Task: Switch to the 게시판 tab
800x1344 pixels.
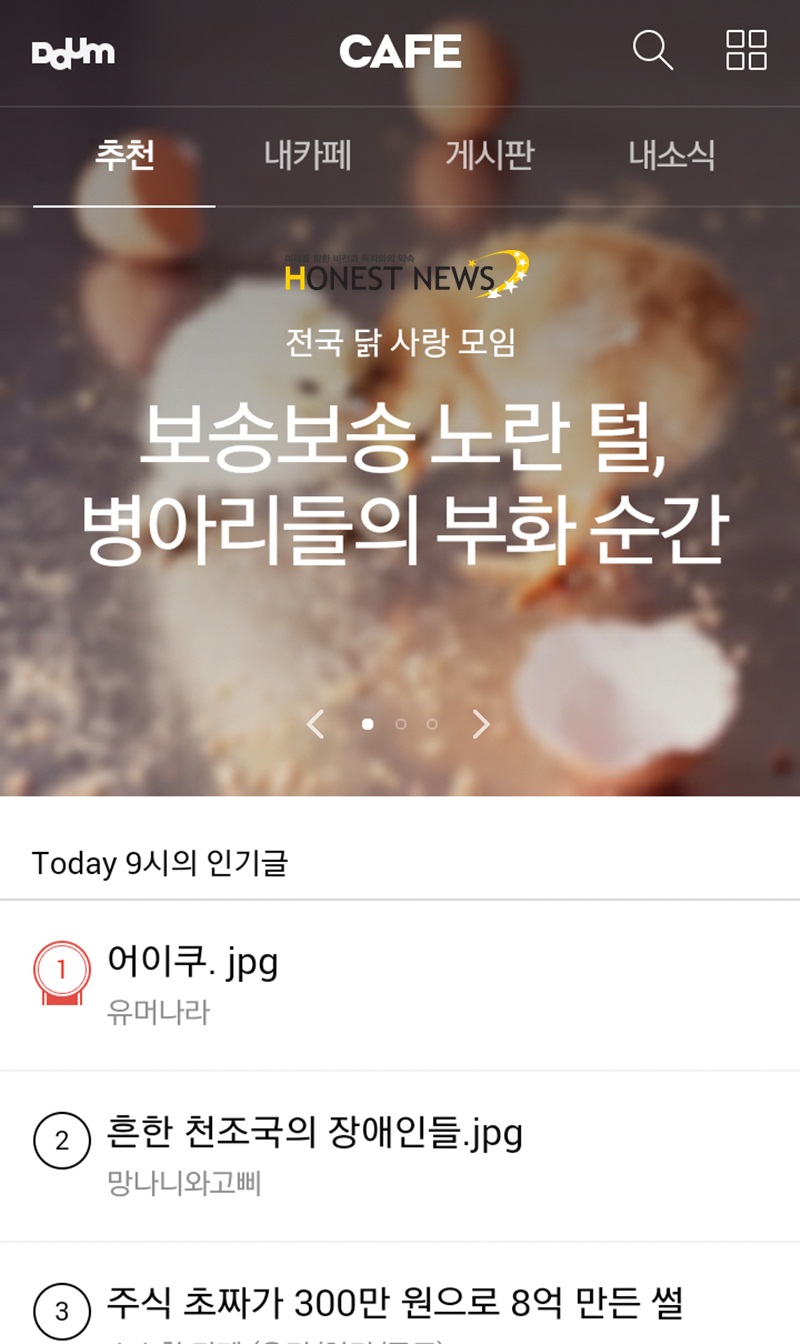Action: pyautogui.click(x=489, y=155)
